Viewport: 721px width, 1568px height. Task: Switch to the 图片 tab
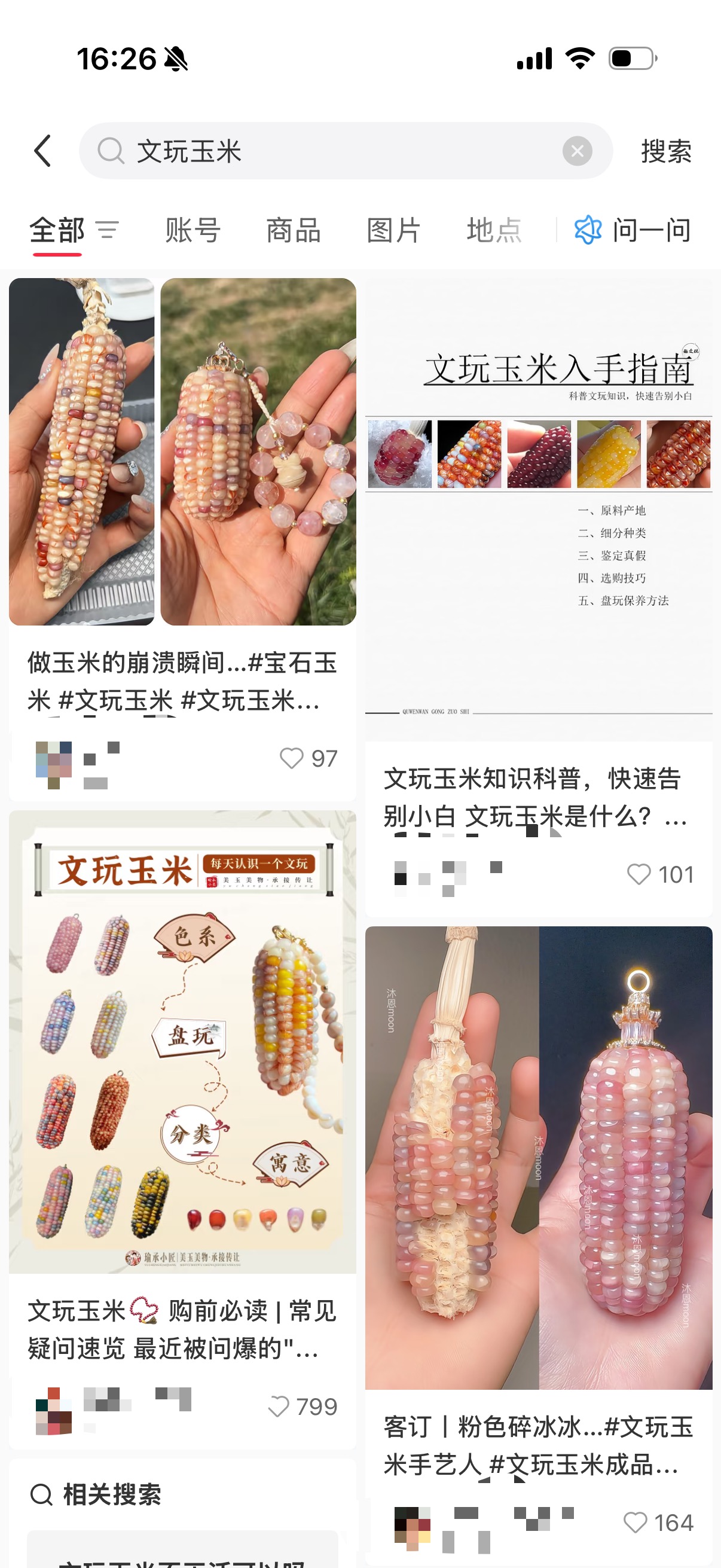(393, 230)
